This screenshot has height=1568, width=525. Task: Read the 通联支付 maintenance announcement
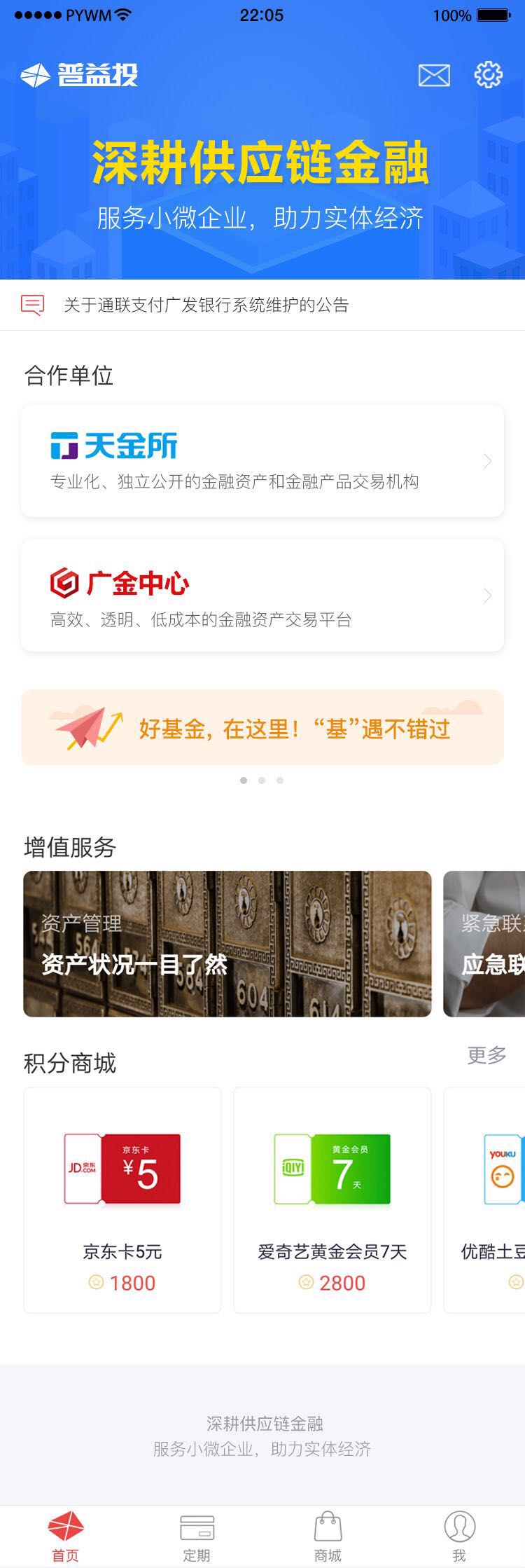coord(206,305)
